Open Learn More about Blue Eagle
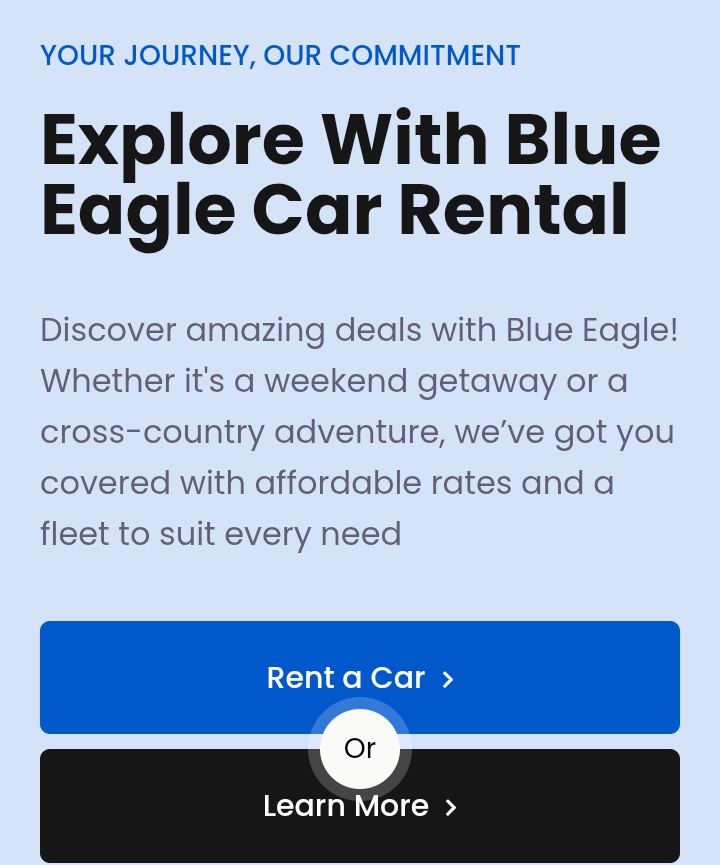The width and height of the screenshot is (720, 865). pos(360,817)
